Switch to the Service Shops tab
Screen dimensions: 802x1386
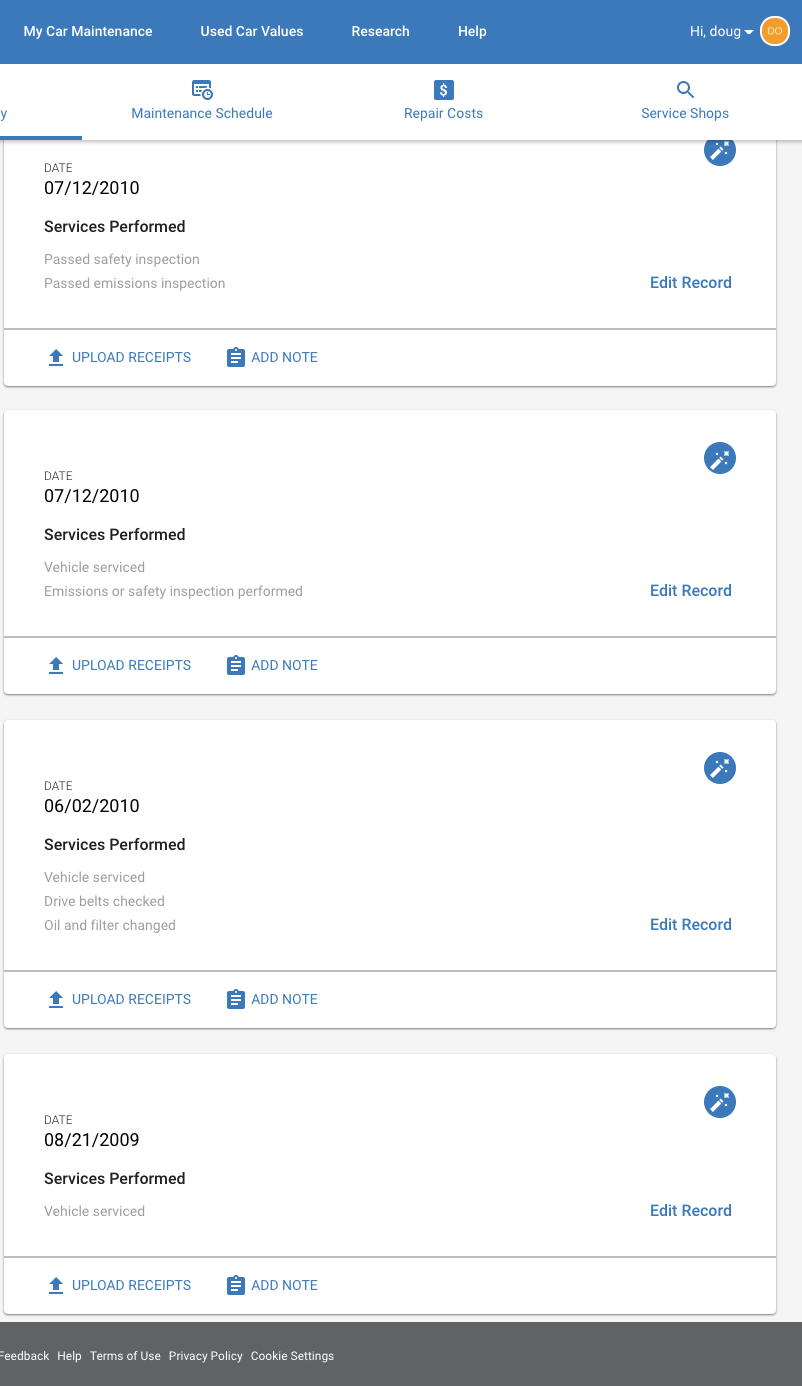pos(685,101)
